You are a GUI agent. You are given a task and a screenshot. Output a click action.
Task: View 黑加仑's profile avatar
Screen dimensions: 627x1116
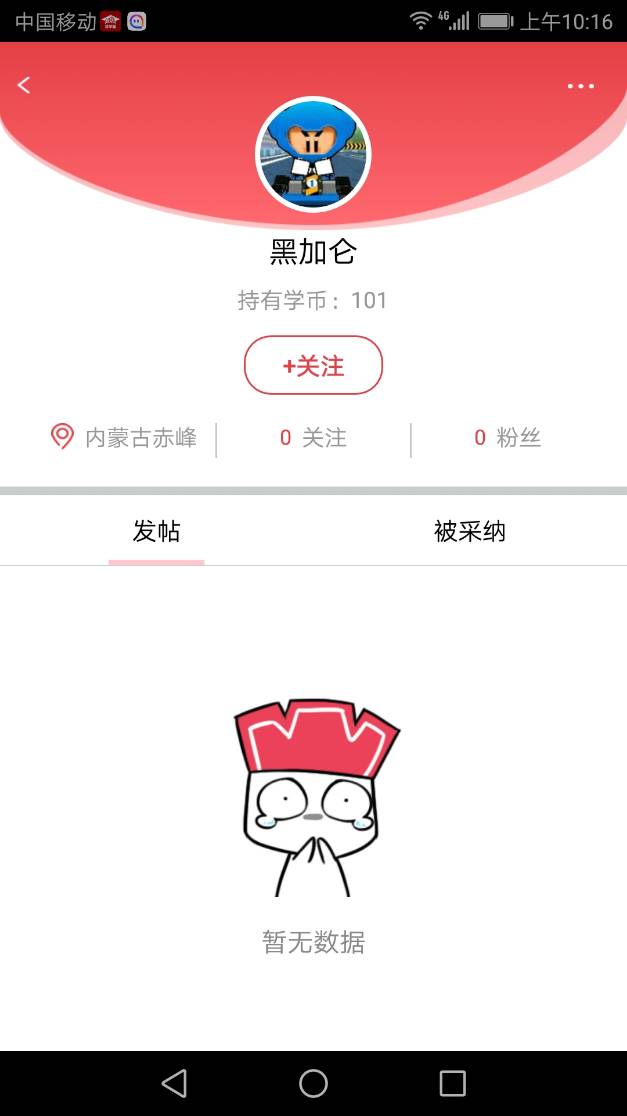[x=313, y=155]
